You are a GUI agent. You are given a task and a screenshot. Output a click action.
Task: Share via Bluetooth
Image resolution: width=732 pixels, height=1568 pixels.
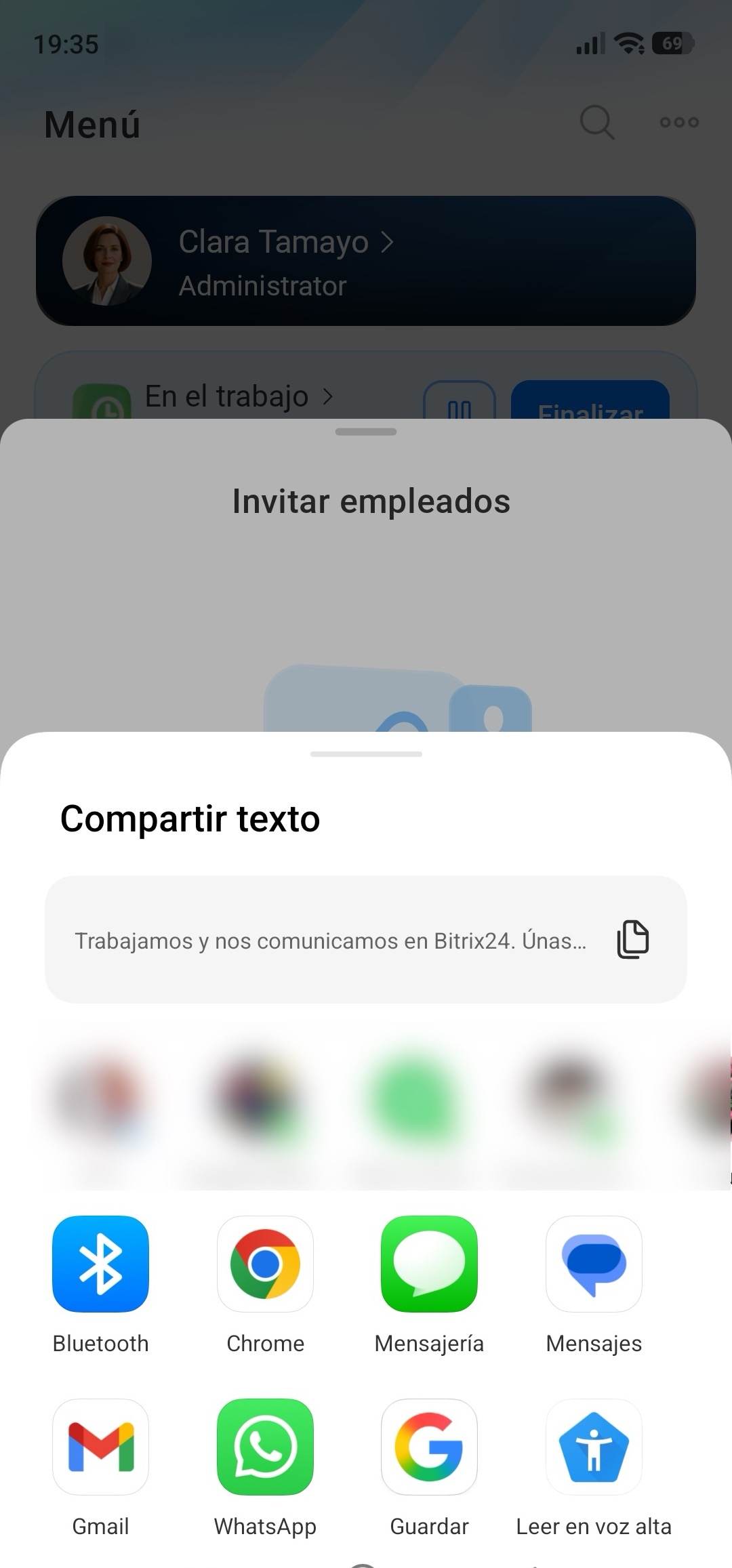tap(100, 1264)
